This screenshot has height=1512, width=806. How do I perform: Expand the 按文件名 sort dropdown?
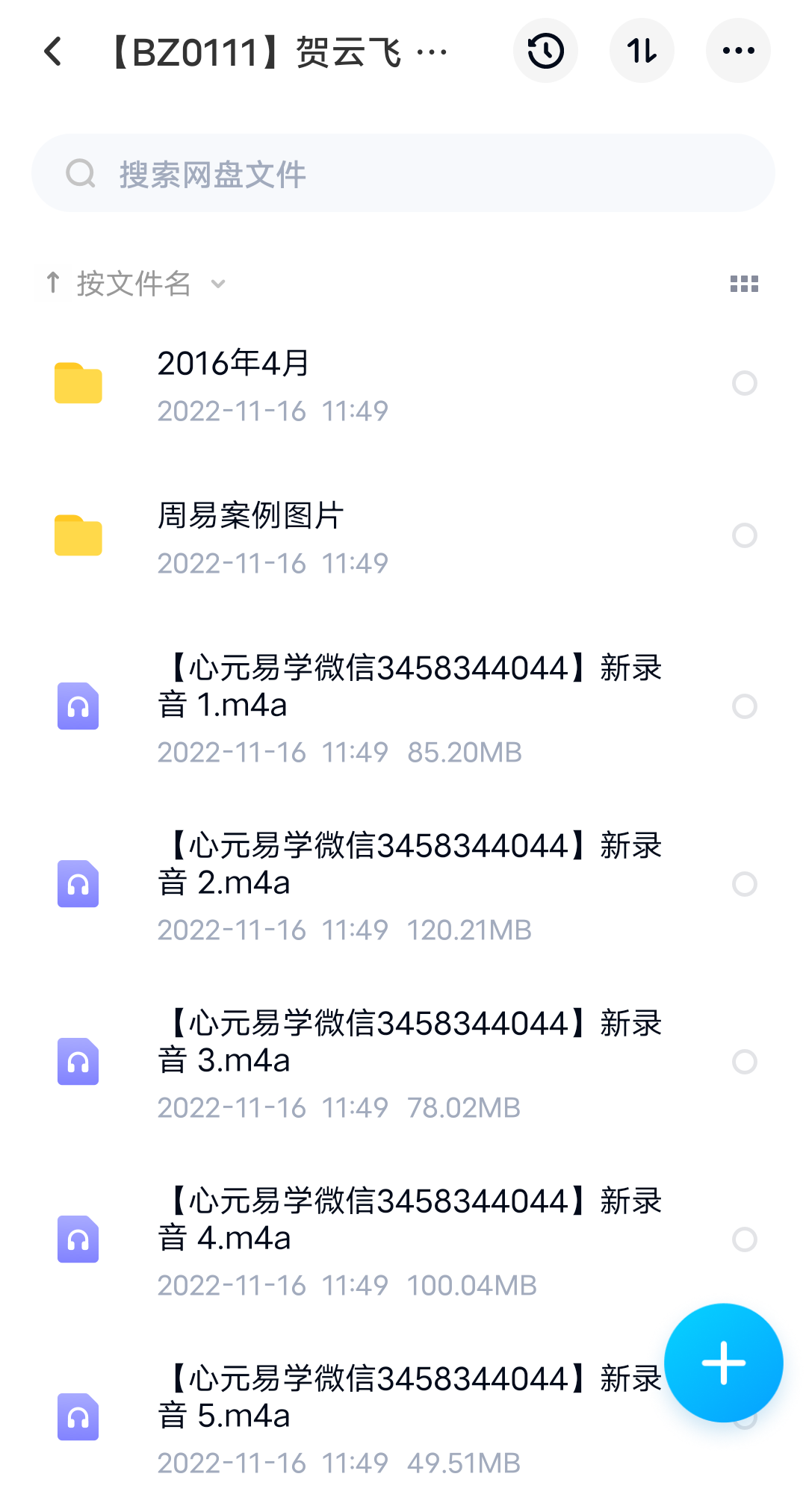point(217,284)
